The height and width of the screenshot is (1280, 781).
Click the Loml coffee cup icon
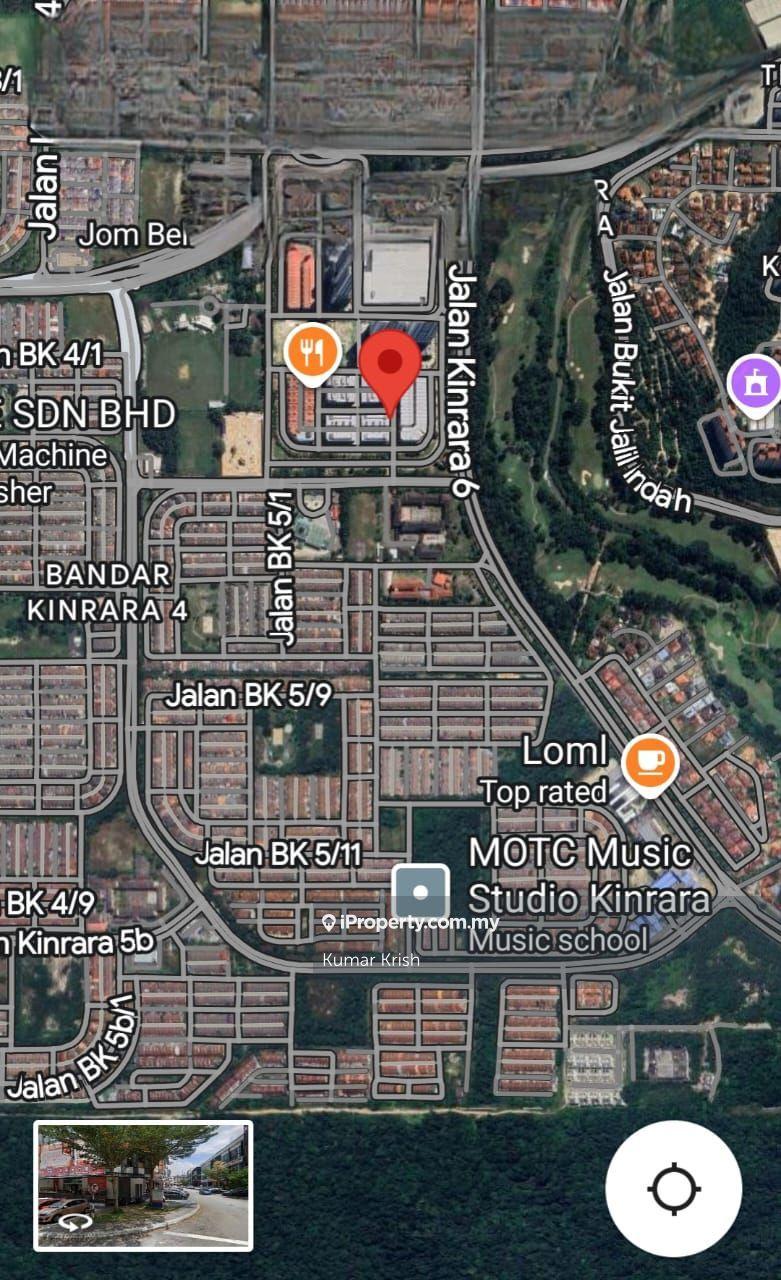[649, 762]
